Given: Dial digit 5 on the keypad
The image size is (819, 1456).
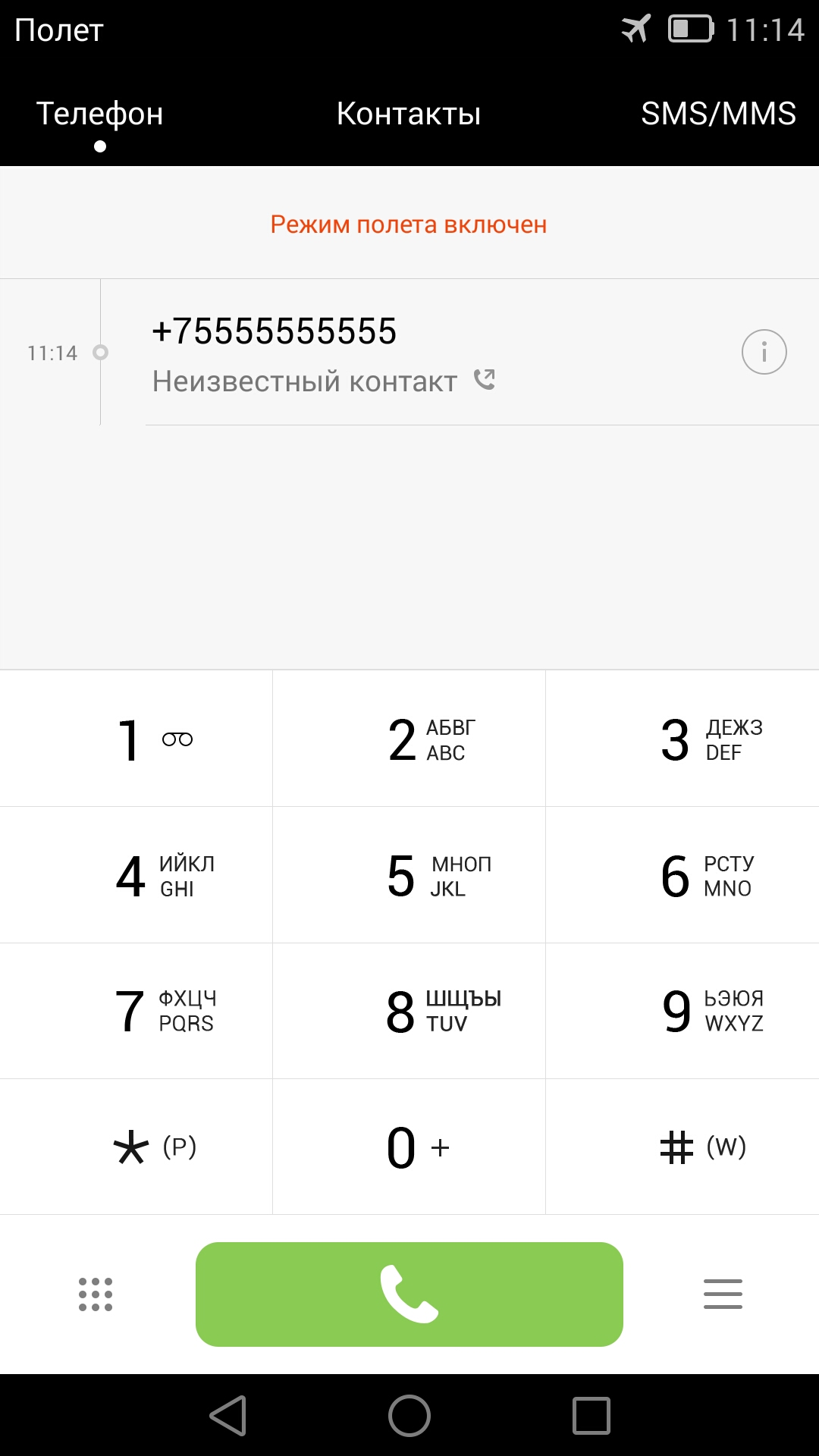Looking at the screenshot, I should tap(409, 875).
